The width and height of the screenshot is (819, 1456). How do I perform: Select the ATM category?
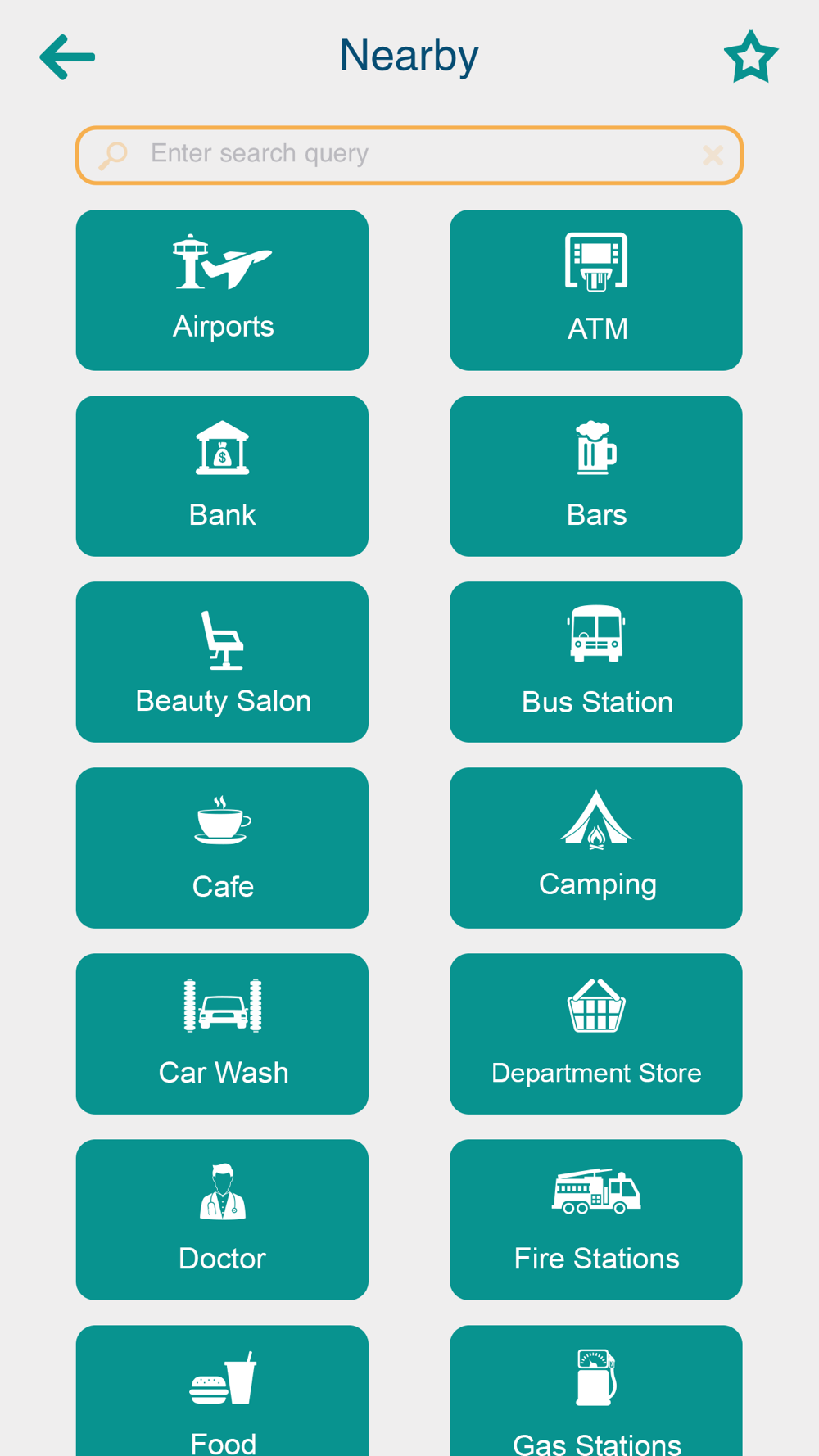tap(596, 290)
